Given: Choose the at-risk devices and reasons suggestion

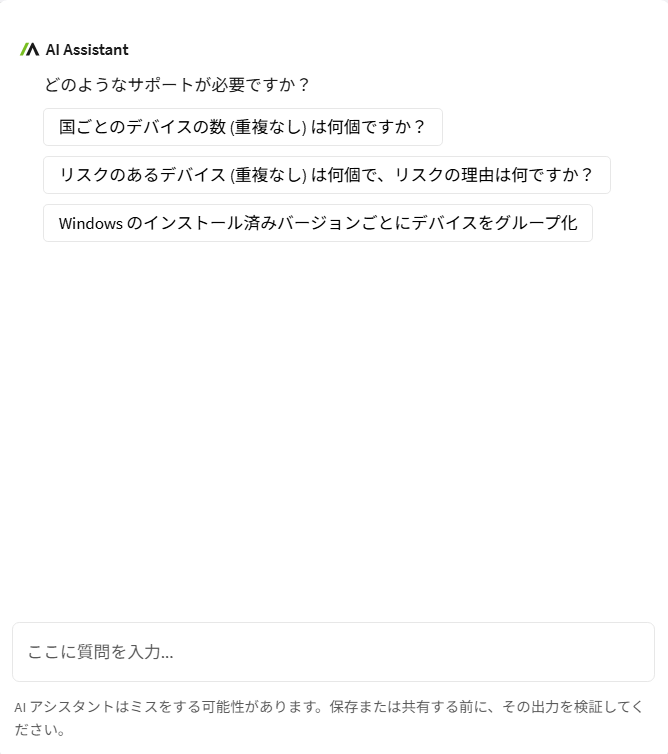Looking at the screenshot, I should pos(326,175).
